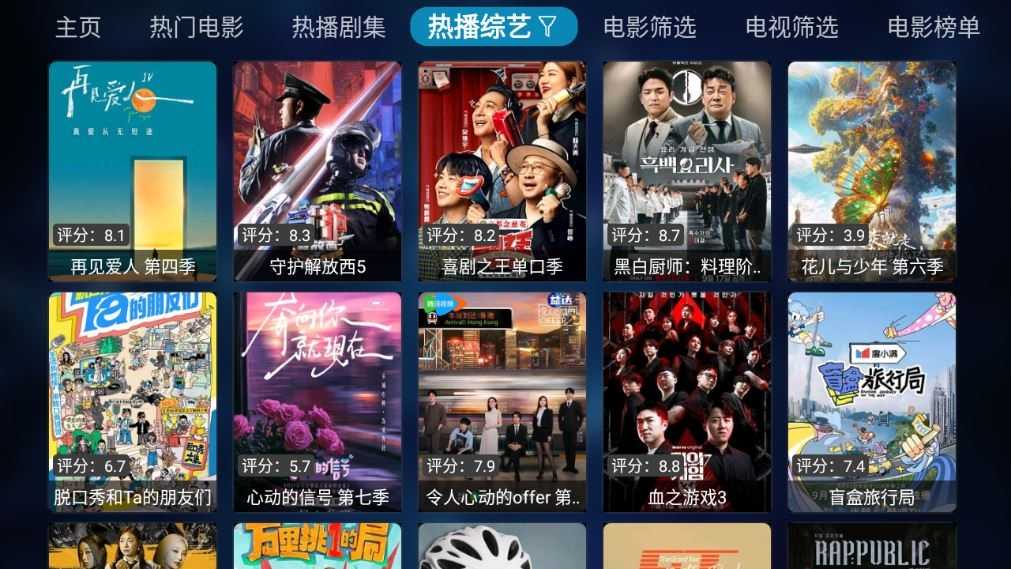This screenshot has height=569, width=1011.
Task: Open 脱口秀和Ta的朋友们
Action: (x=133, y=400)
